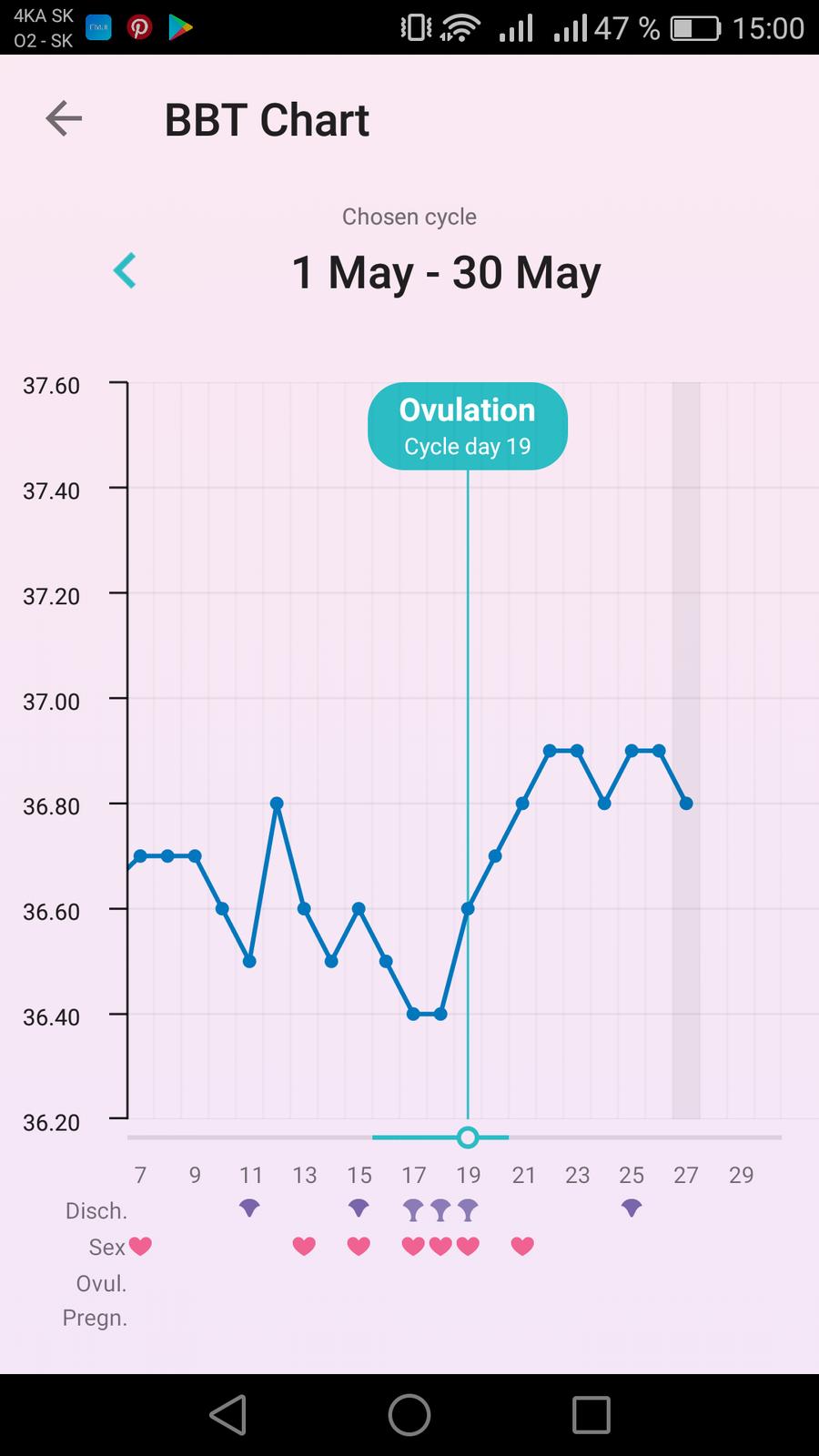Show the previous cycle with the teal chevron
Viewport: 819px width, 1456px height.
point(125,270)
